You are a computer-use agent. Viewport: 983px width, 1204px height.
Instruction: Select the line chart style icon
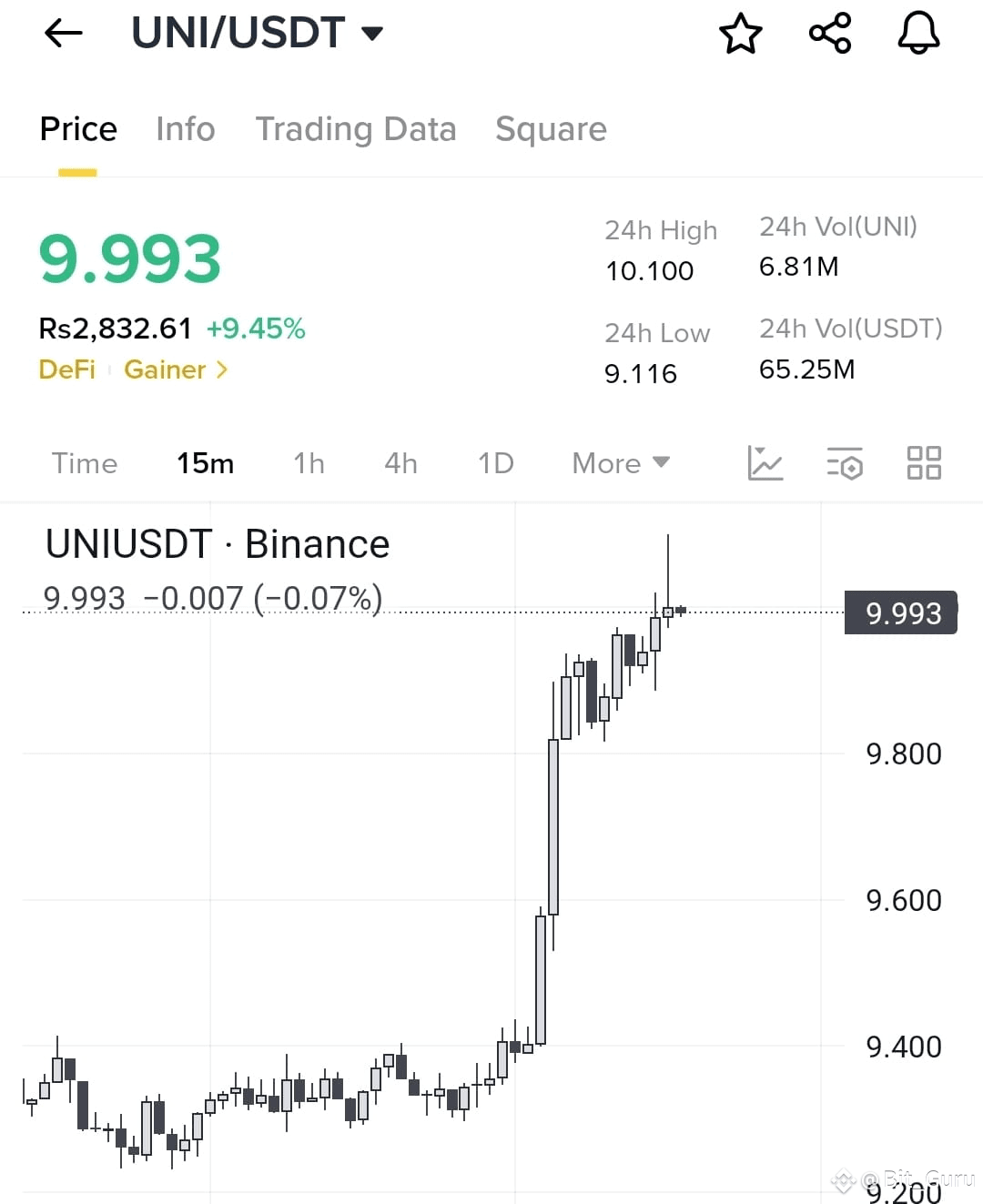(x=765, y=463)
